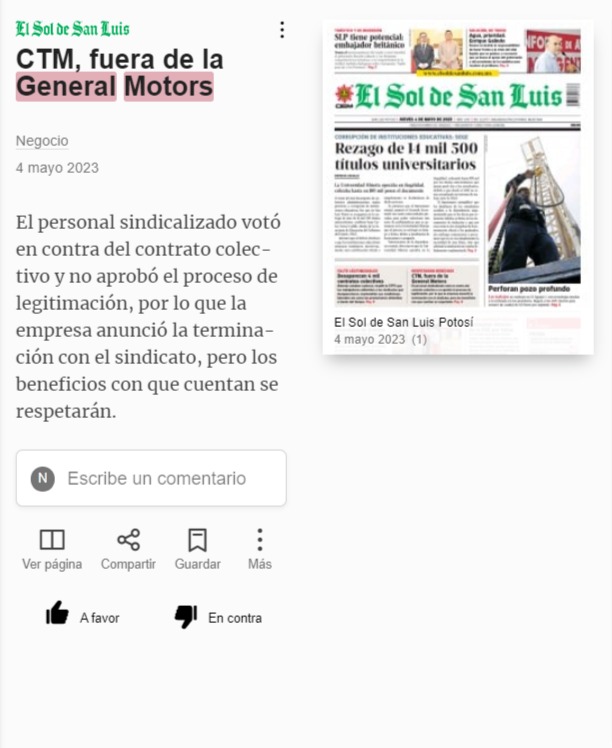Open El Sol de San Luis Potosí cover
The height and width of the screenshot is (748, 612).
(458, 187)
